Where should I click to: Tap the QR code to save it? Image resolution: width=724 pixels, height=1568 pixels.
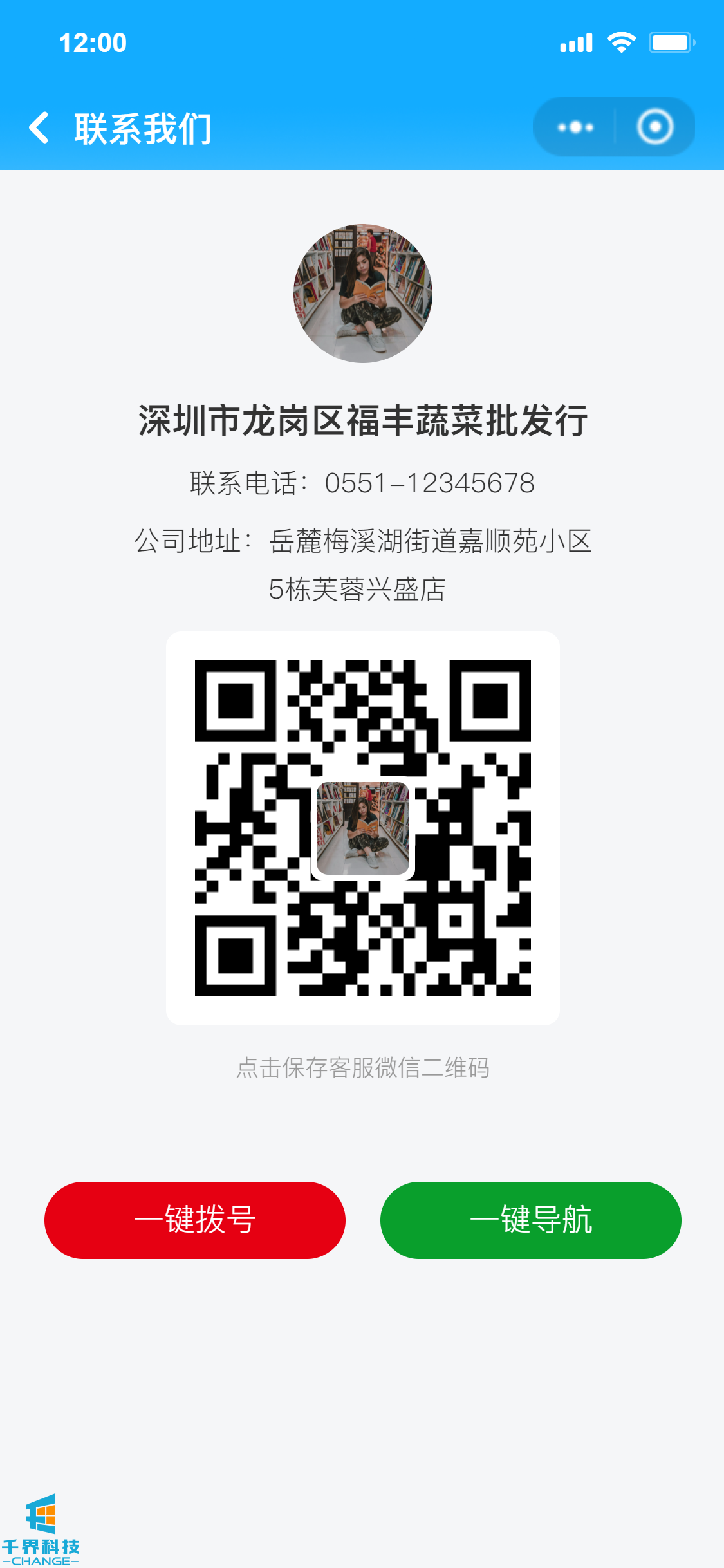click(362, 828)
